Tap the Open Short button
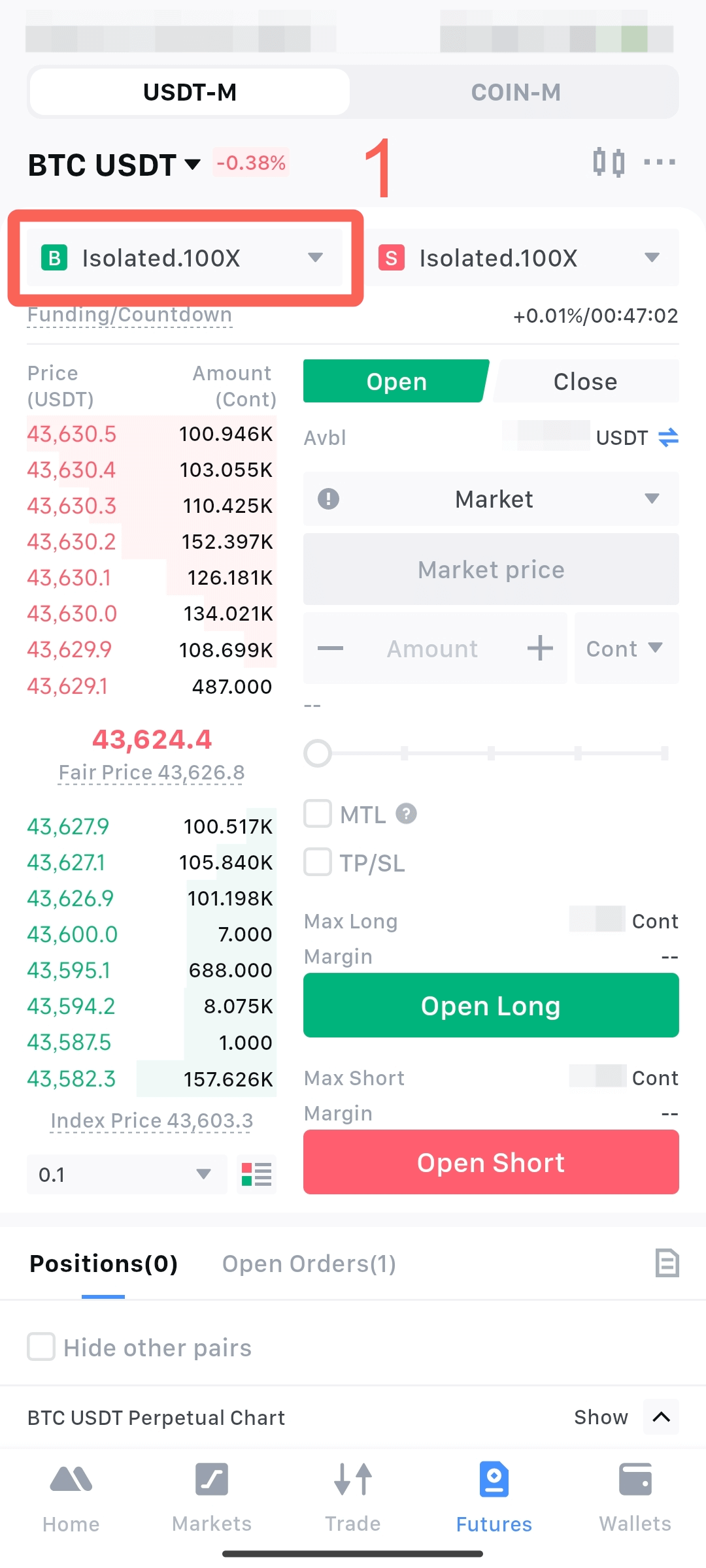This screenshot has height=1568, width=706. click(x=491, y=1162)
